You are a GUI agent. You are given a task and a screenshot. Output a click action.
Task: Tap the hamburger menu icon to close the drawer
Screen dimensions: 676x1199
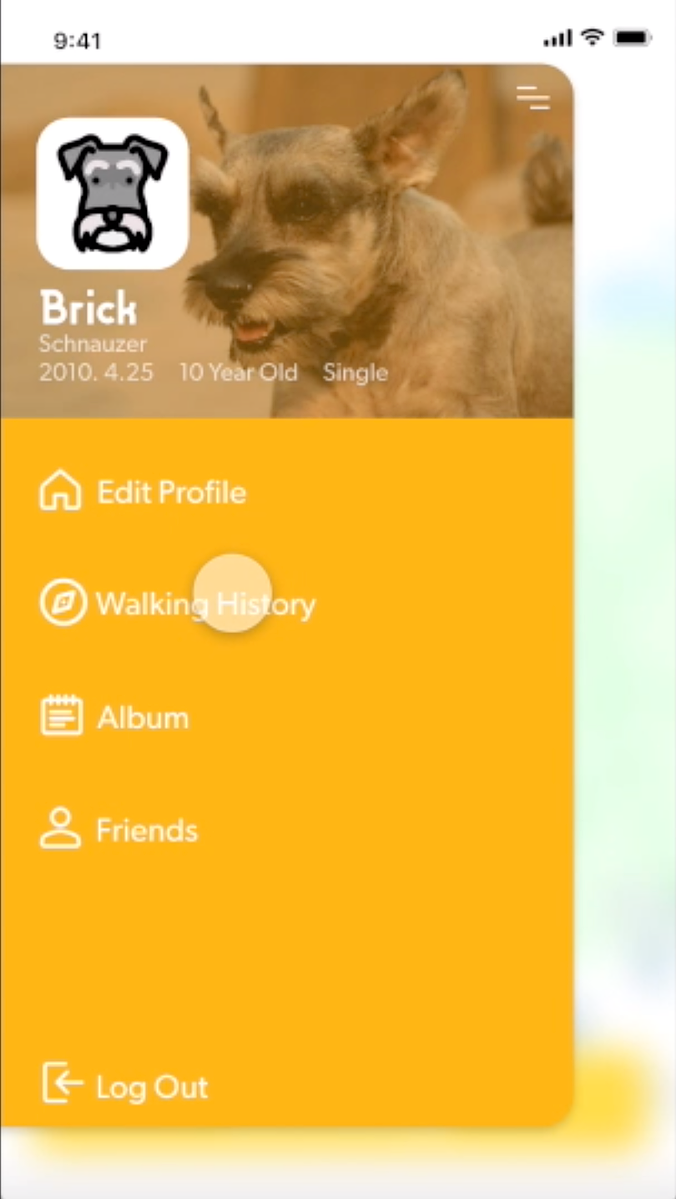pos(533,98)
